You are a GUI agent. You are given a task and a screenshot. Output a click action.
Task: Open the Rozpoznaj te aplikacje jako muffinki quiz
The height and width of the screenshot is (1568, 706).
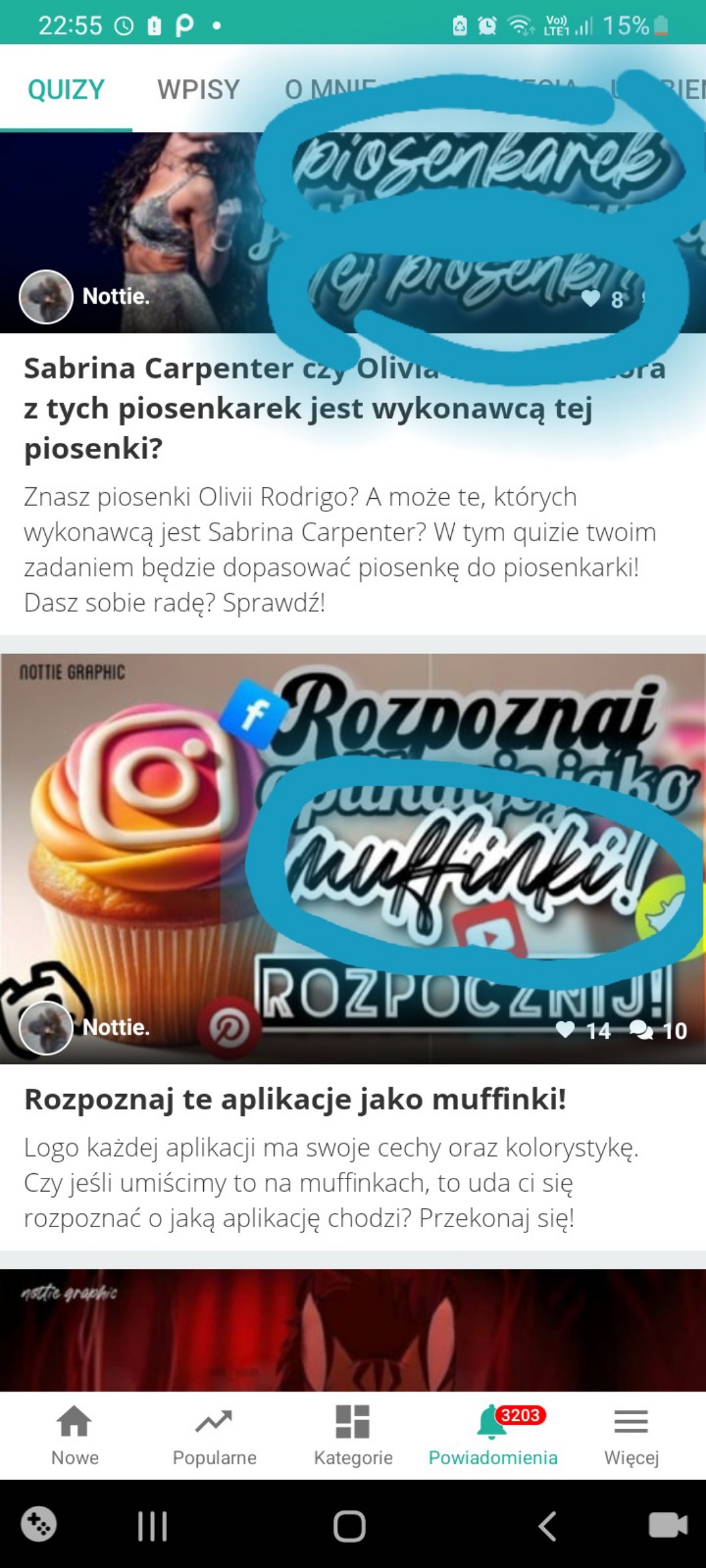coord(295,1099)
